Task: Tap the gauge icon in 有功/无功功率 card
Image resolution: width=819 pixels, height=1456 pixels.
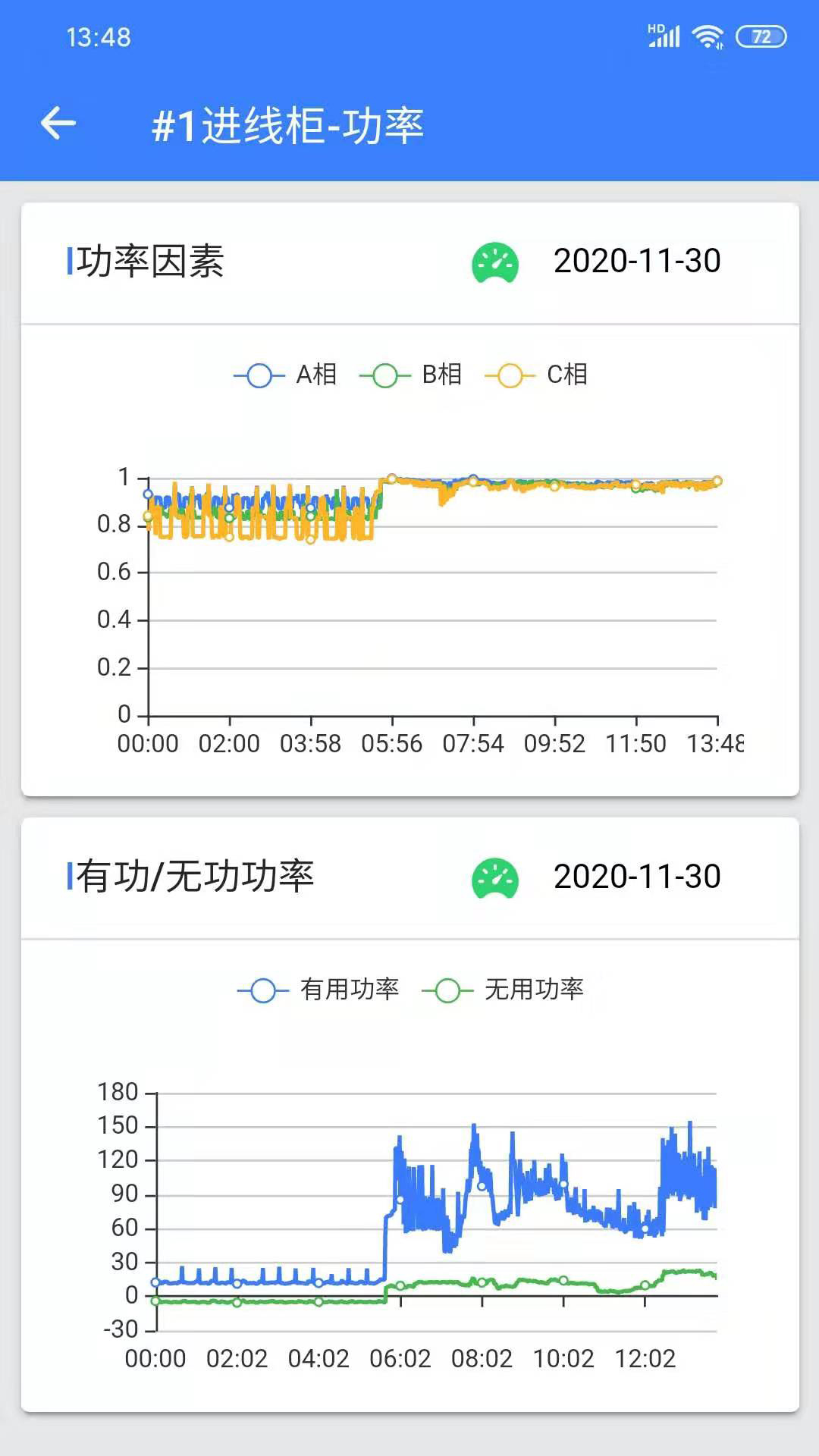Action: coord(494,877)
